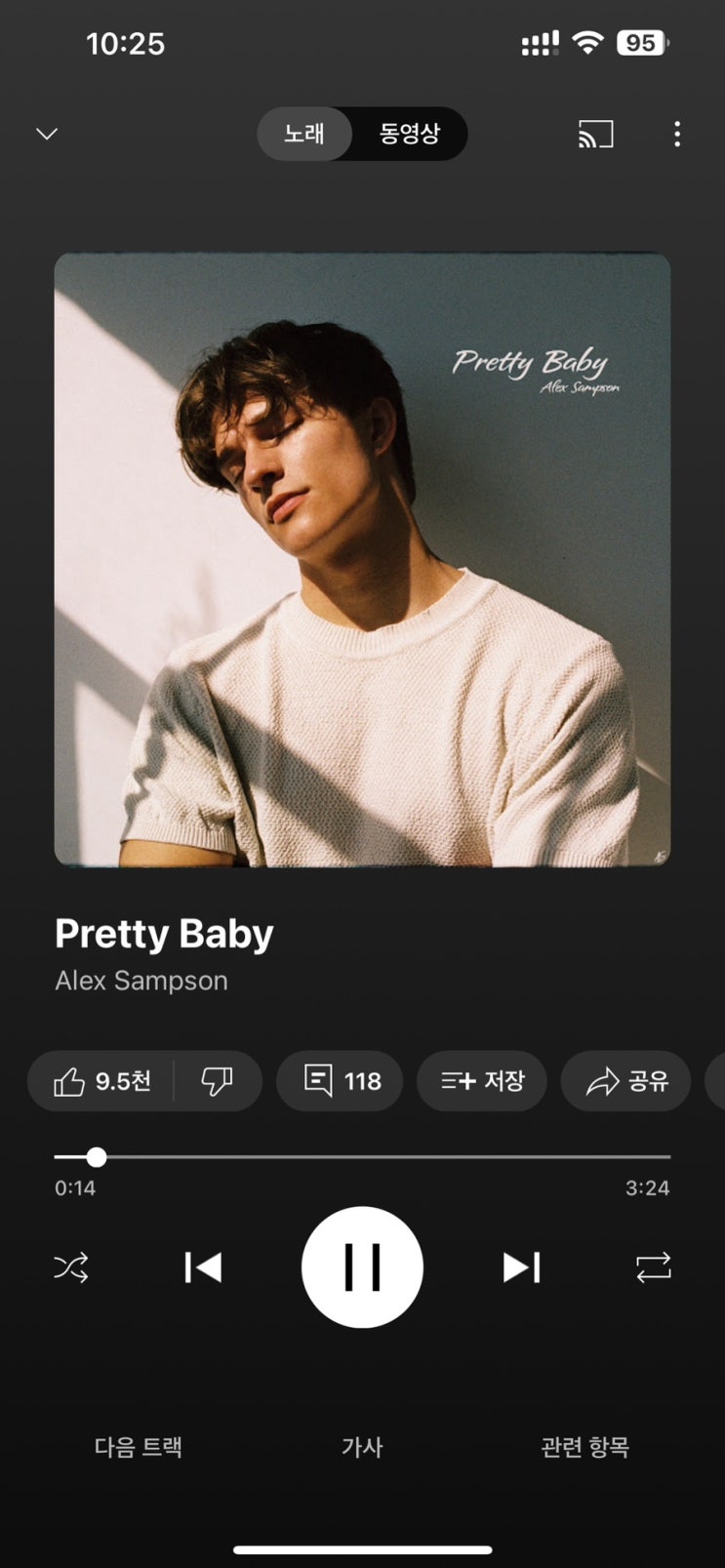This screenshot has height=1568, width=725.
Task: Skip to the next track
Action: tap(521, 1267)
